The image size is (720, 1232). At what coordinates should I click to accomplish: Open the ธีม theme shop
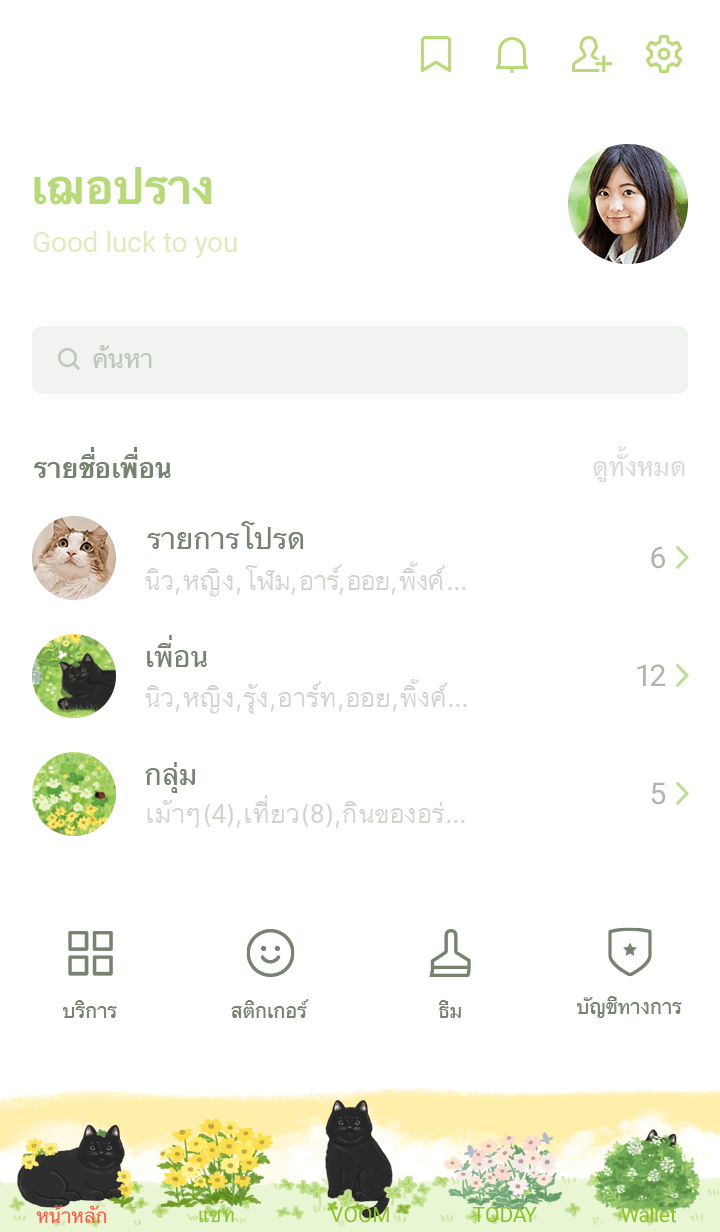[x=450, y=972]
